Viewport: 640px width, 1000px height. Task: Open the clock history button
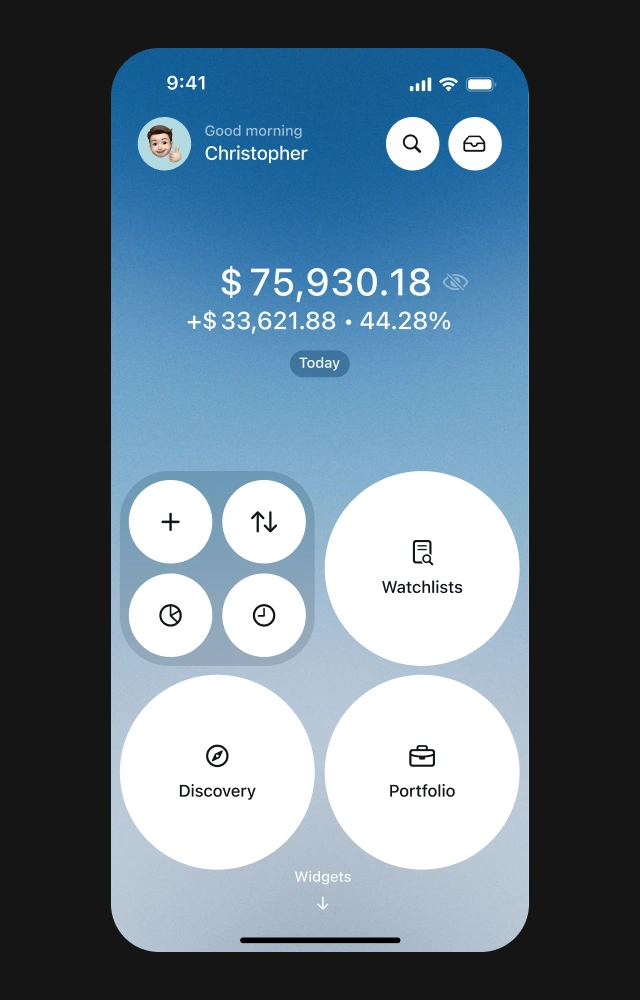(x=264, y=615)
